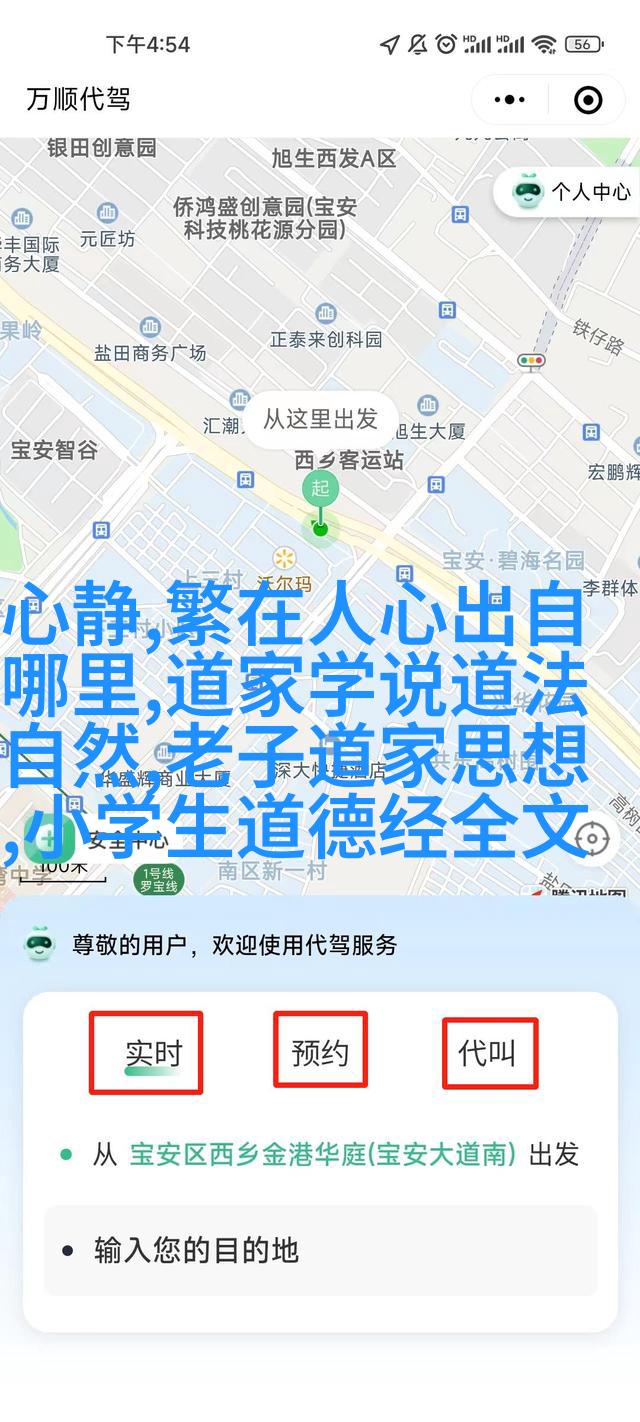Switch to the 代叫 tab

487,1052
